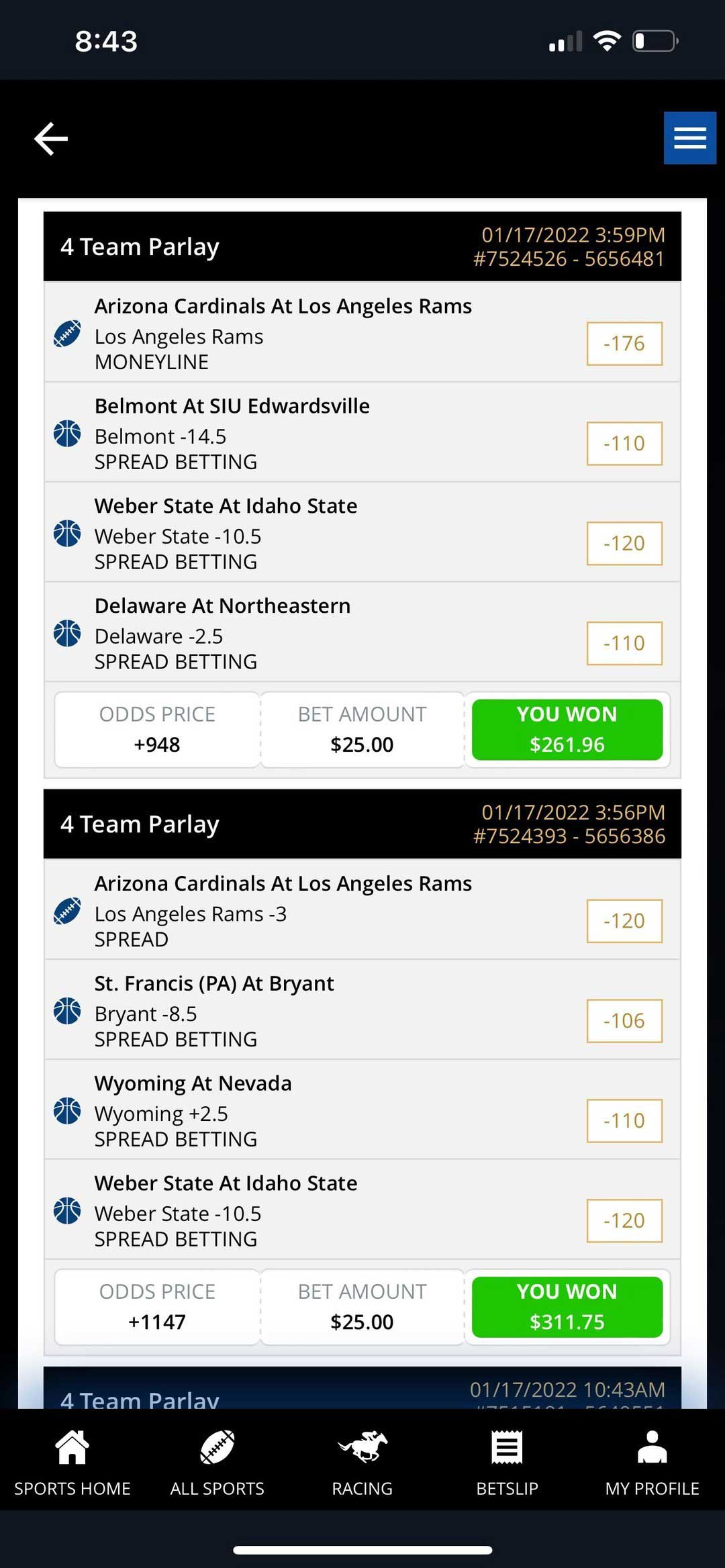This screenshot has width=725, height=1568.
Task: Switch to the Racing tab
Action: click(362, 1463)
